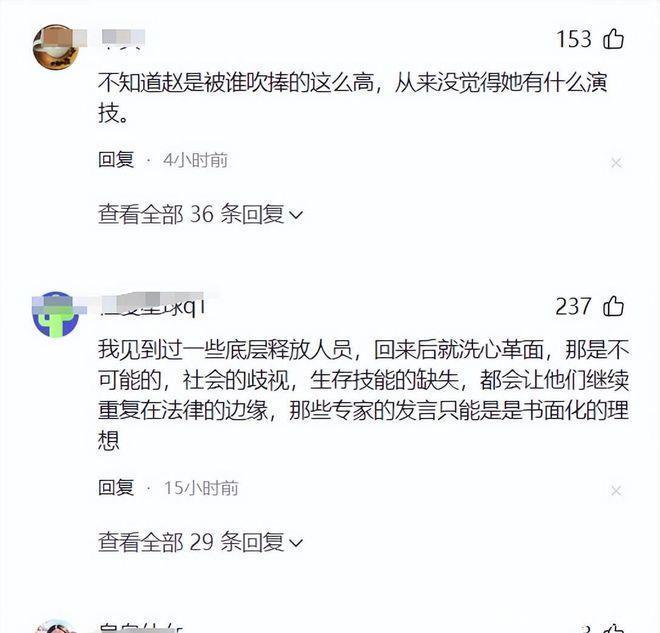The height and width of the screenshot is (633, 660).
Task: Expand 查看全部 36 条回复
Action: pyautogui.click(x=200, y=214)
